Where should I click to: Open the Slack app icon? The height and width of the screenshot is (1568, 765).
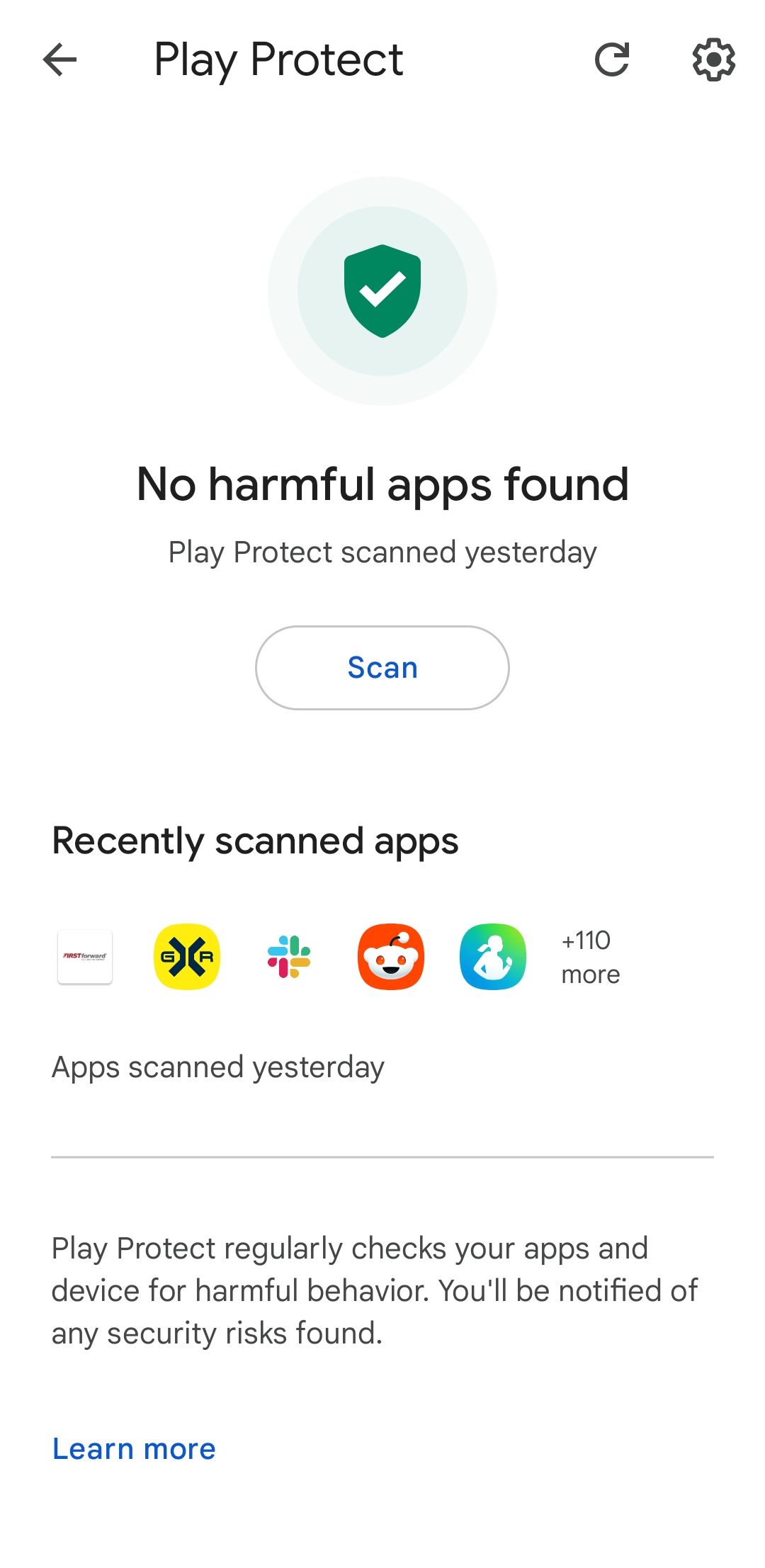288,957
